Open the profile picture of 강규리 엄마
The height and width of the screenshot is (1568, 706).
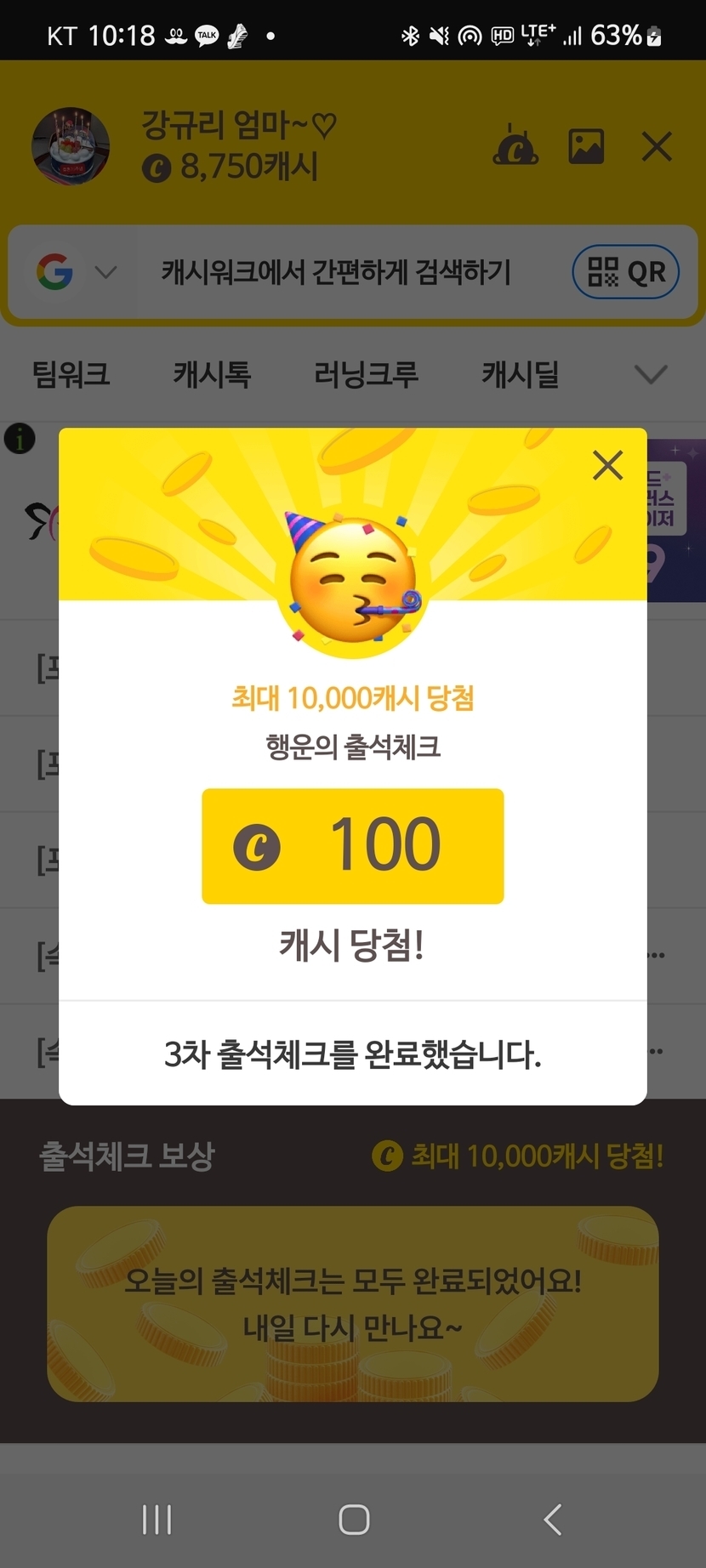[x=71, y=146]
